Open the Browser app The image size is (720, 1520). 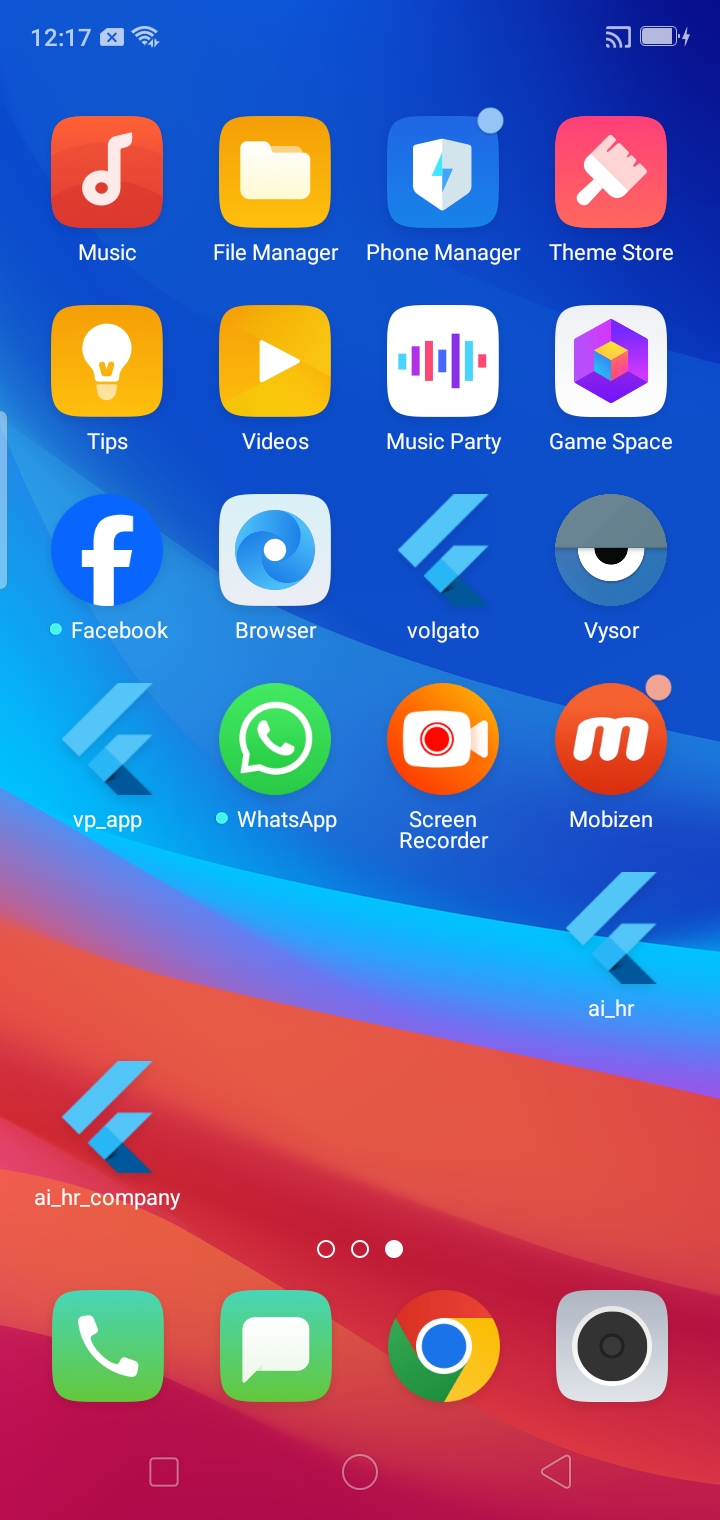click(x=275, y=550)
